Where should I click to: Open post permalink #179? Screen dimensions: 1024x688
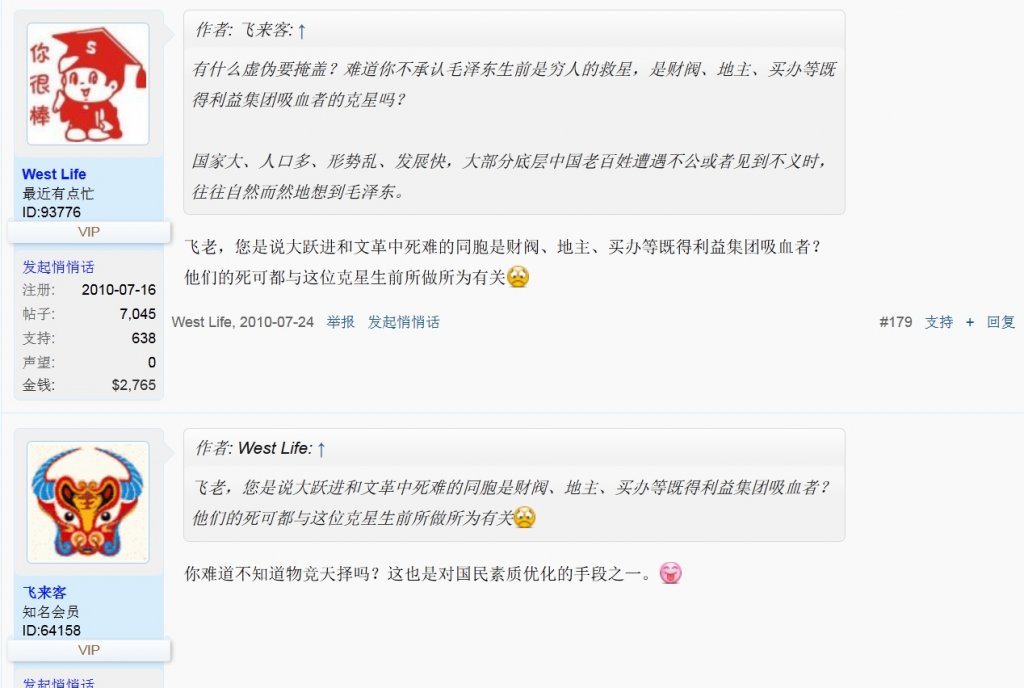895,322
